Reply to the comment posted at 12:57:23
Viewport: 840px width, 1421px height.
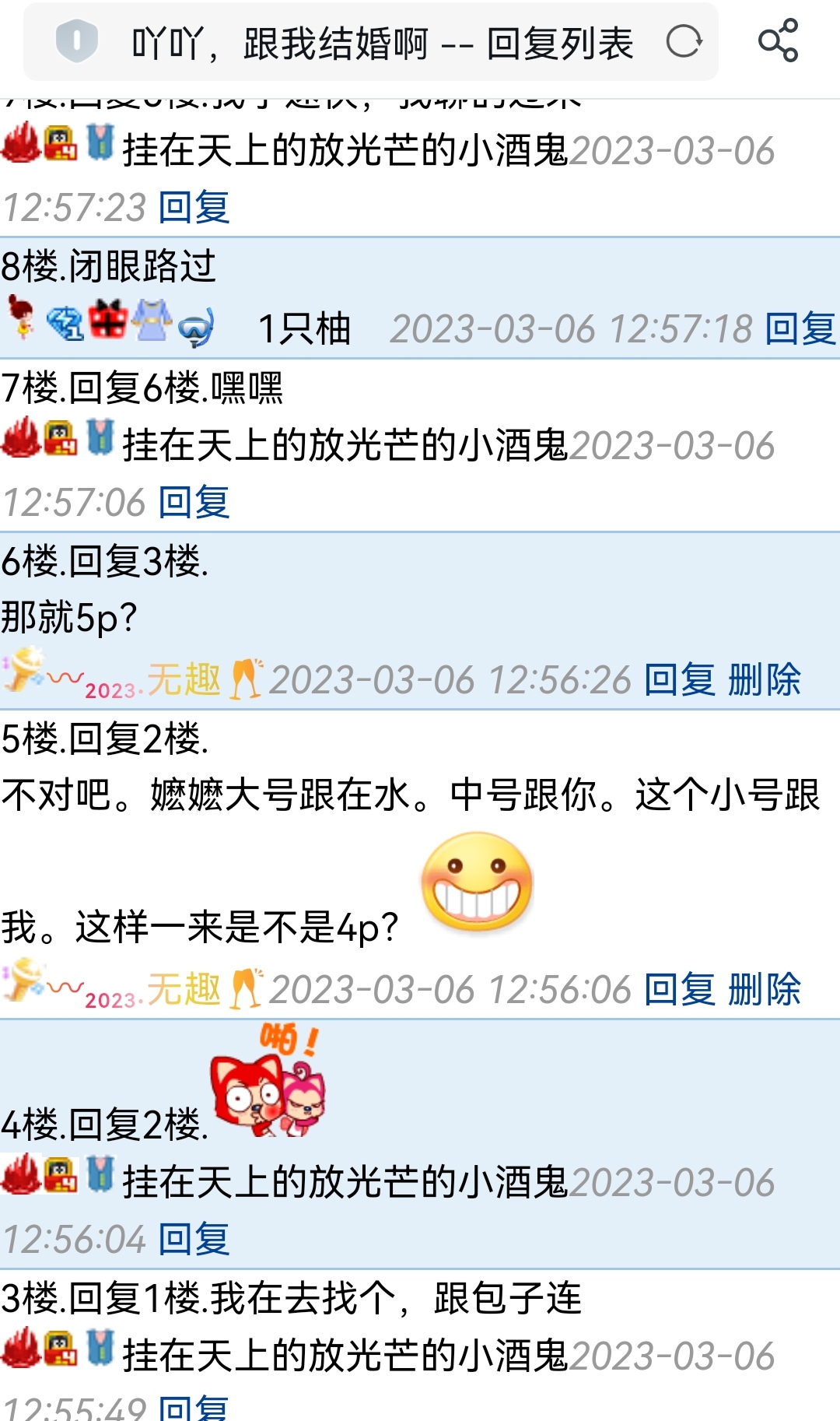coord(194,208)
